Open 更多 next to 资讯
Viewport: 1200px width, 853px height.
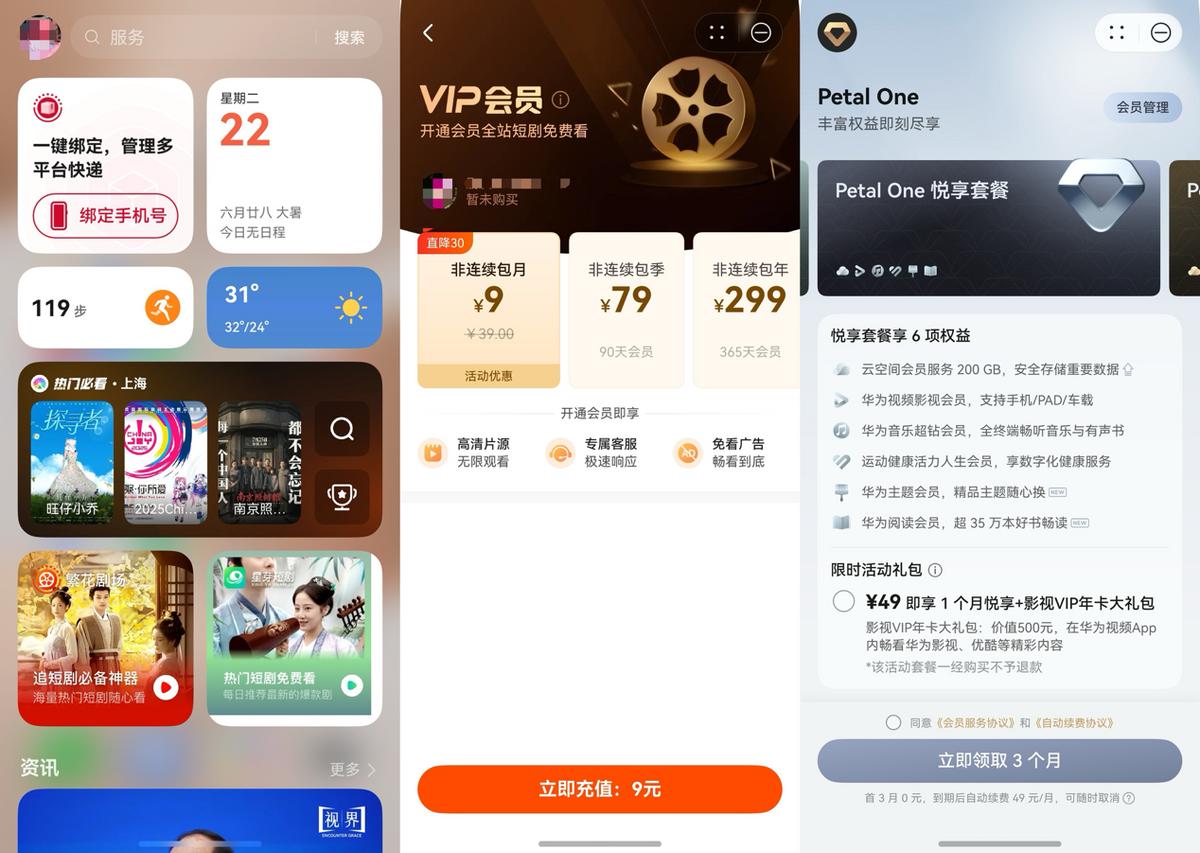[352, 769]
